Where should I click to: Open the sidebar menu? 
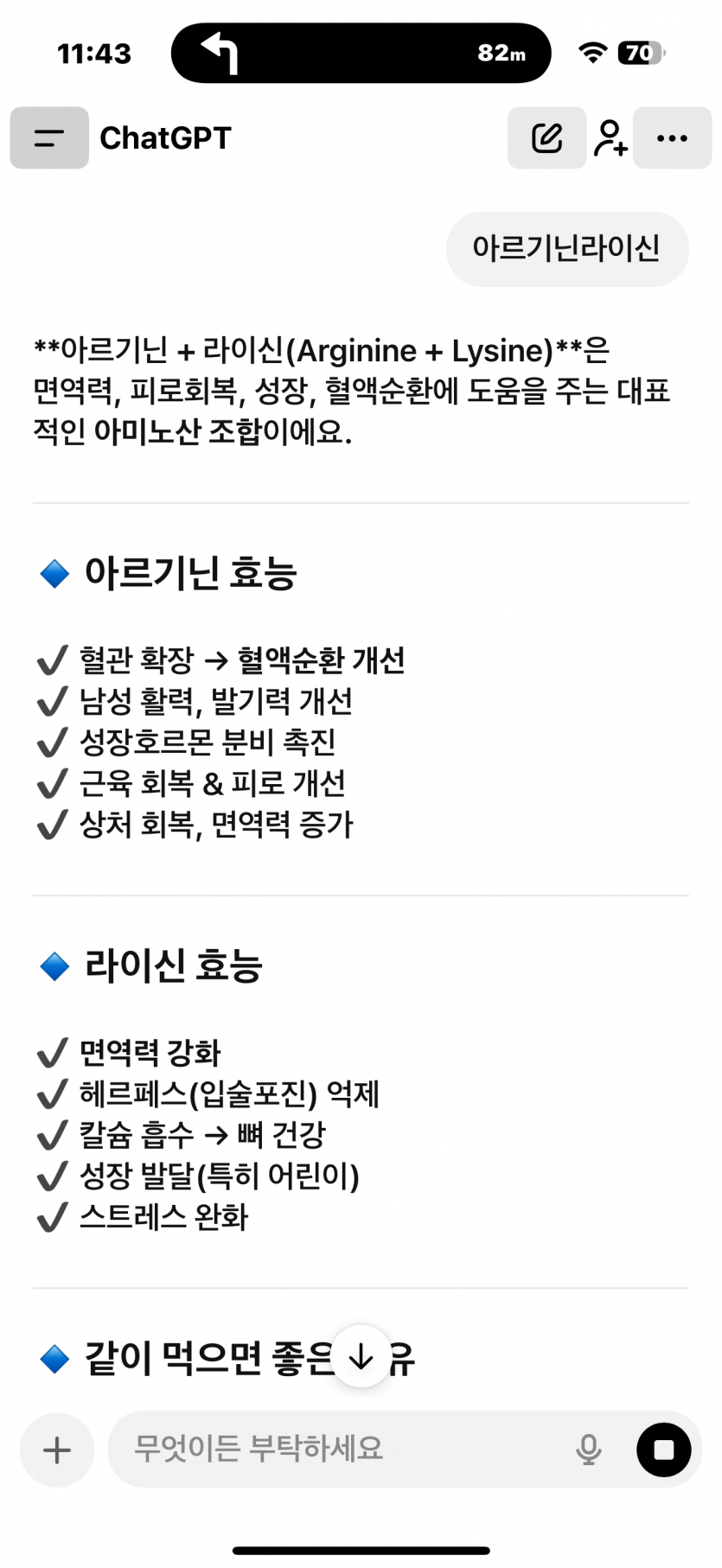point(49,138)
